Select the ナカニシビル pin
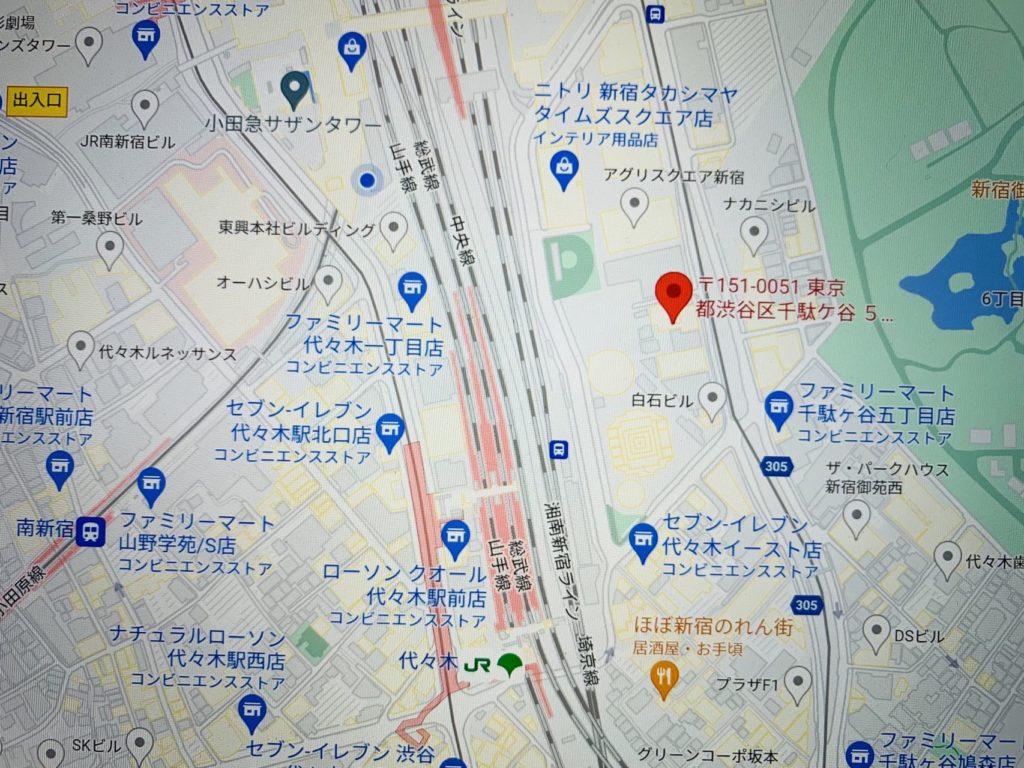The height and width of the screenshot is (768, 1024). click(x=754, y=233)
